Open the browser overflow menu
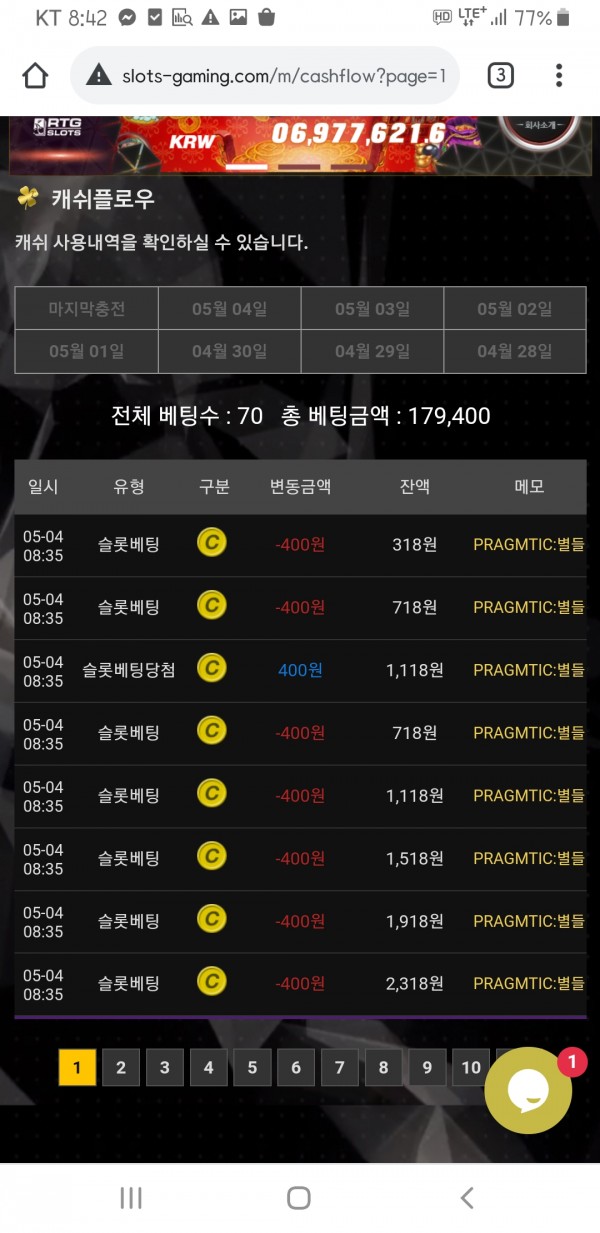 559,76
